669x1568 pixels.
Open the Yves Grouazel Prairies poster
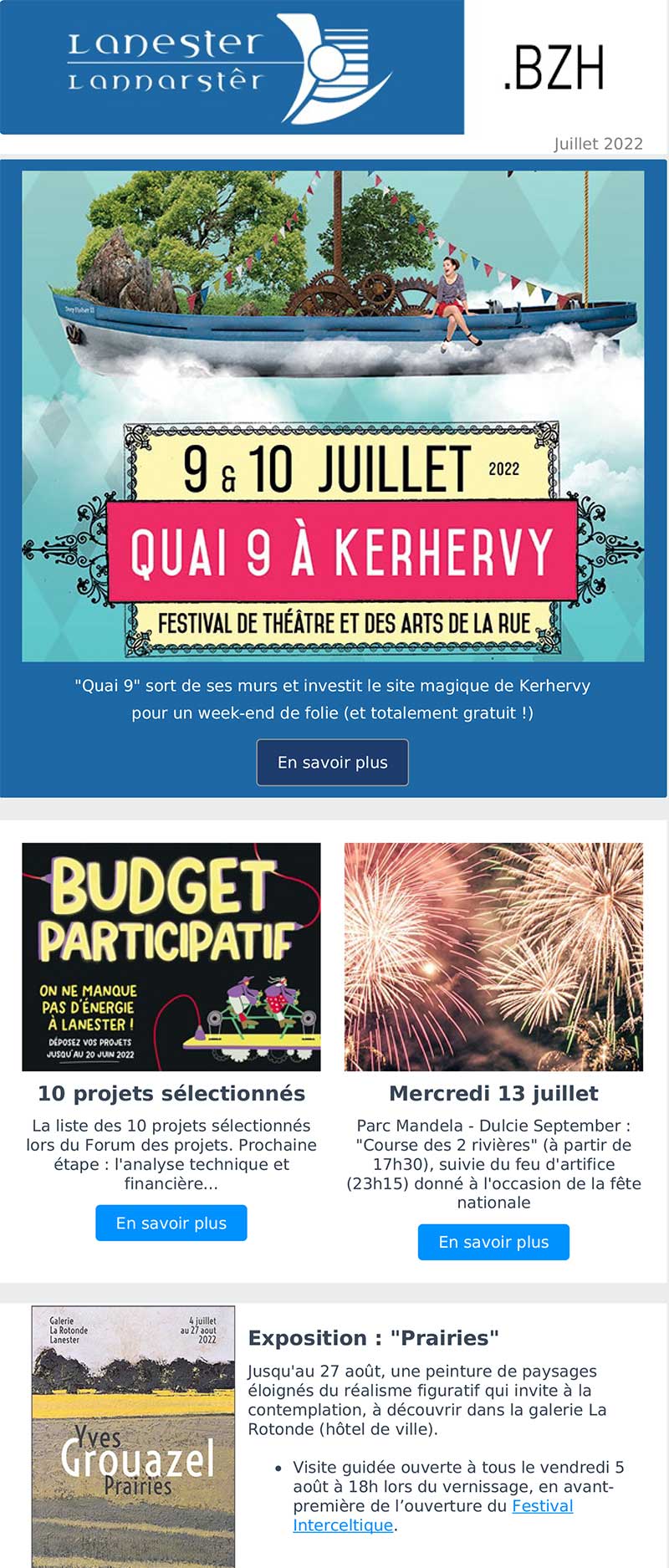tap(133, 1434)
